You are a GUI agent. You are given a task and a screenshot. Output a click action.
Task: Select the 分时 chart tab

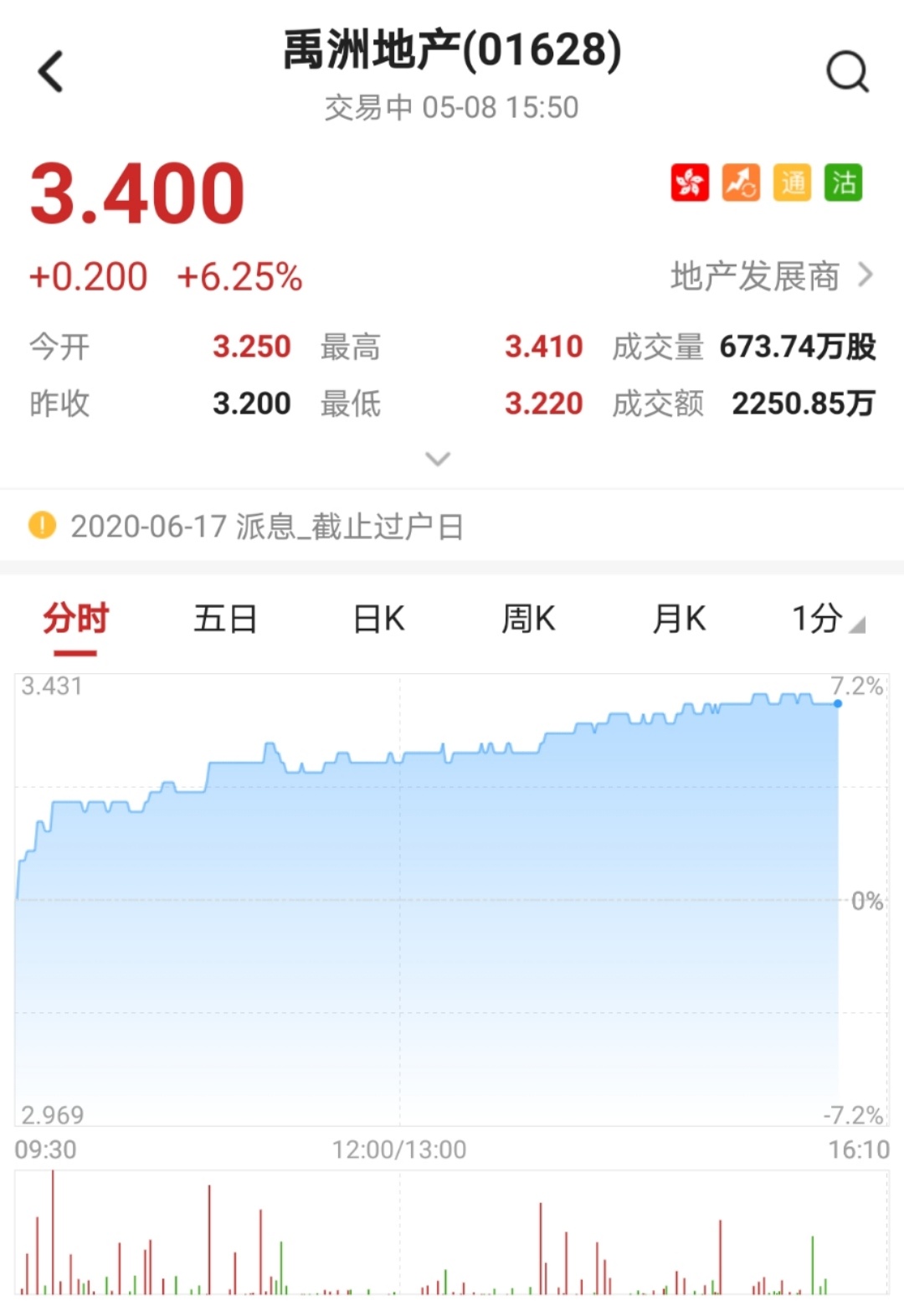click(76, 619)
